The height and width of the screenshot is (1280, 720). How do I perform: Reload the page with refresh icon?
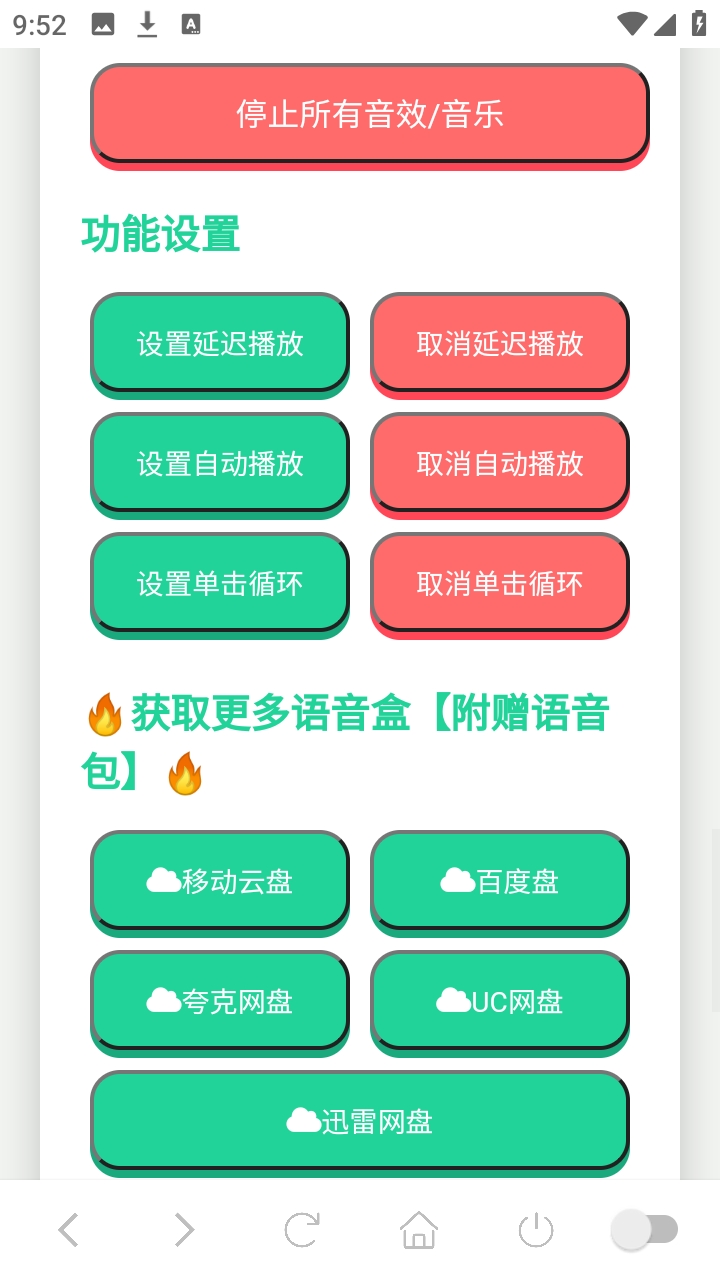tap(302, 1229)
